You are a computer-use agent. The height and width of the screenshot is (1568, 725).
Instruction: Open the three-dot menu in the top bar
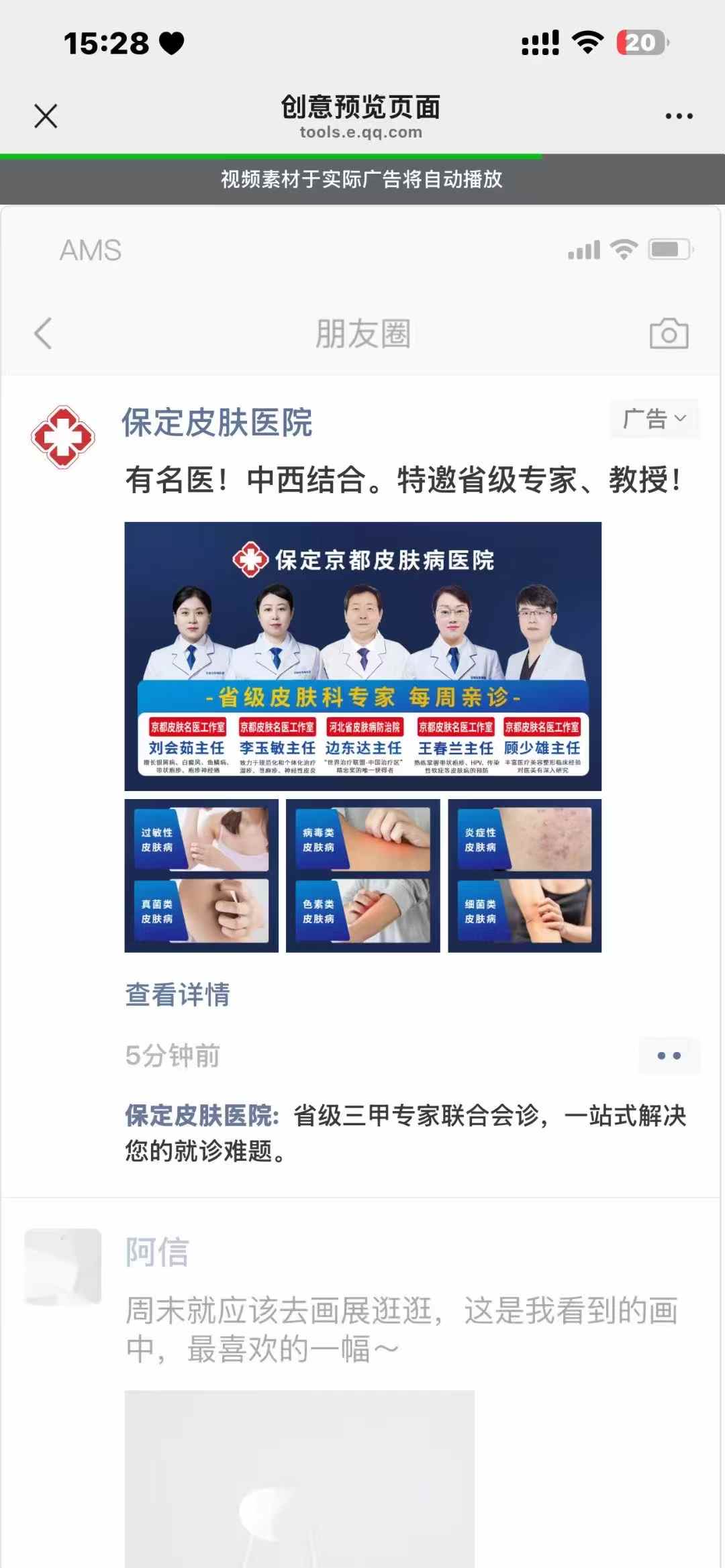679,116
